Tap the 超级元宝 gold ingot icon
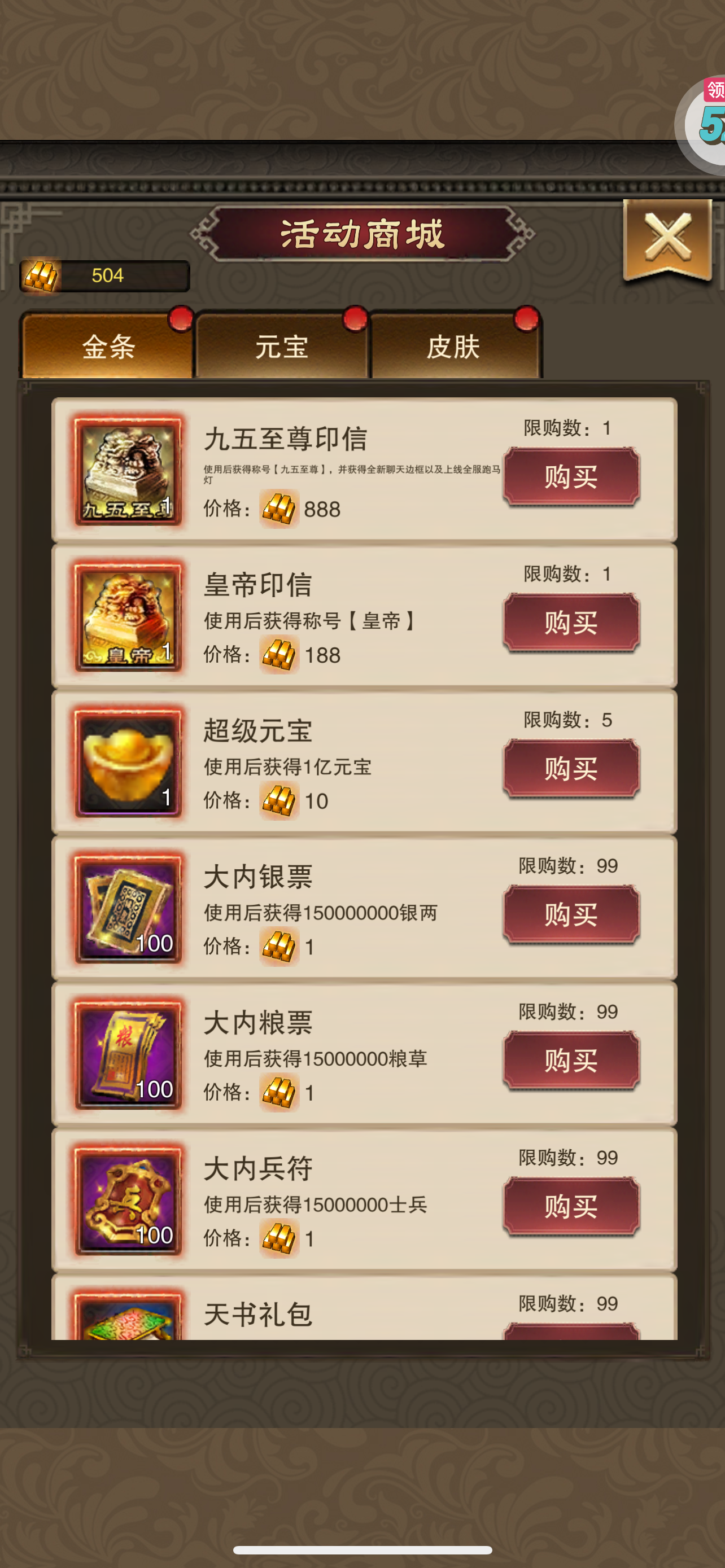This screenshot has height=1568, width=725. pos(128,762)
